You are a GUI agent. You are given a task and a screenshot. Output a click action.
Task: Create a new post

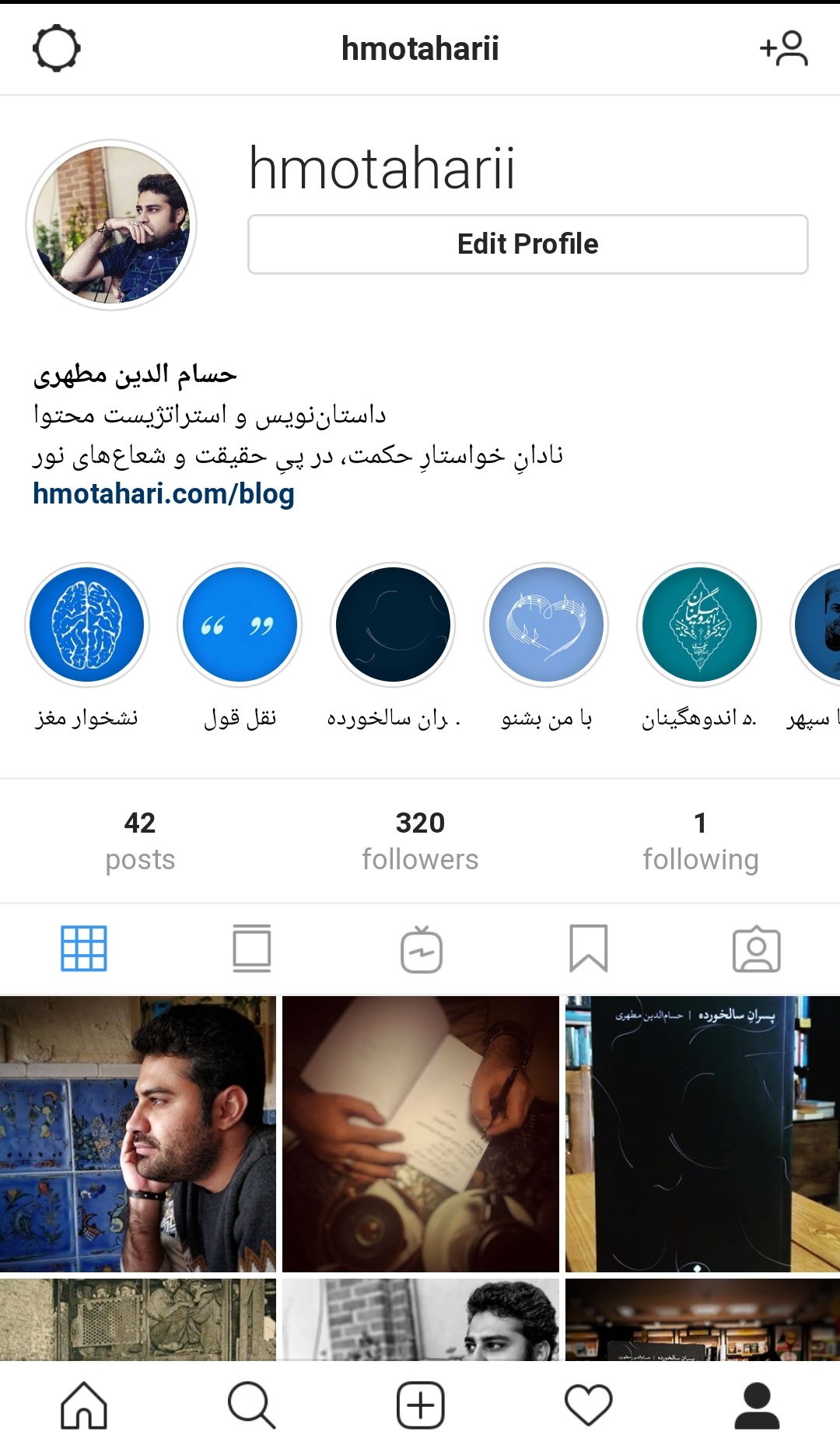tap(420, 1405)
